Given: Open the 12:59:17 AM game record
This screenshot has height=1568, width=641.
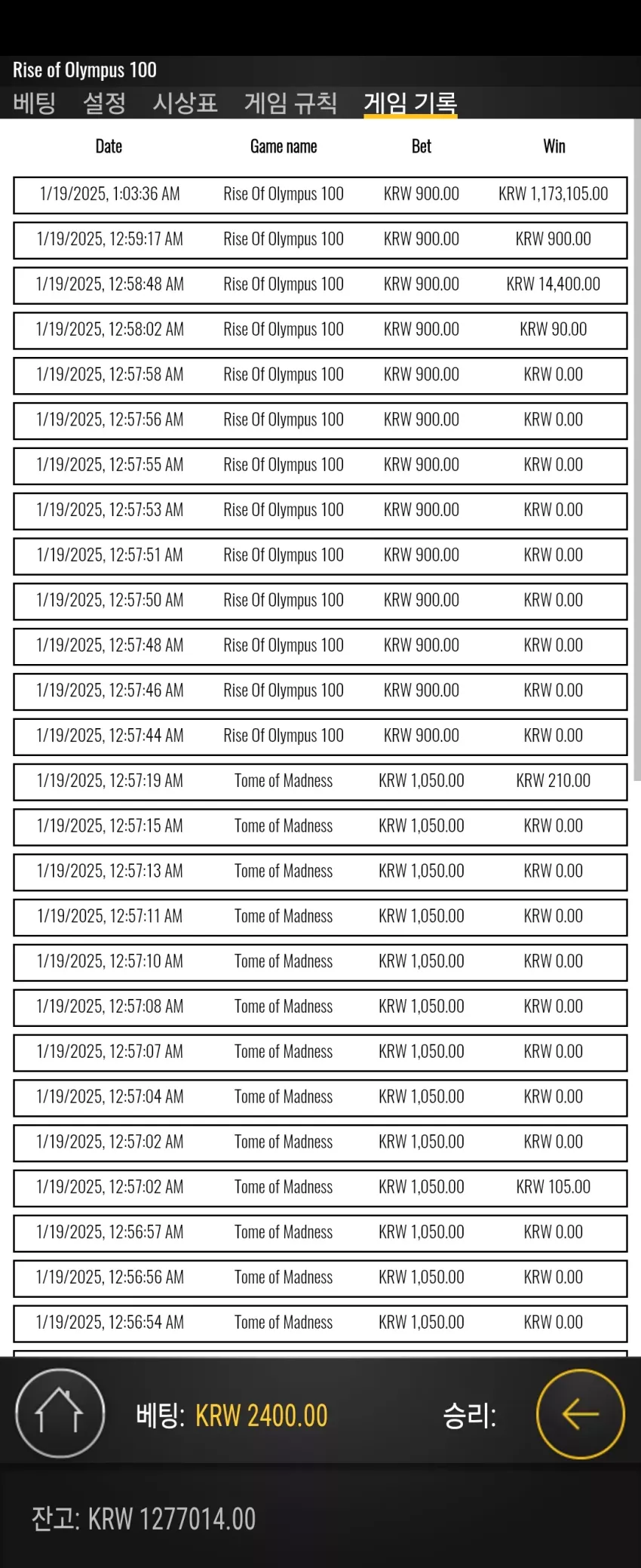Looking at the screenshot, I should pyautogui.click(x=320, y=240).
